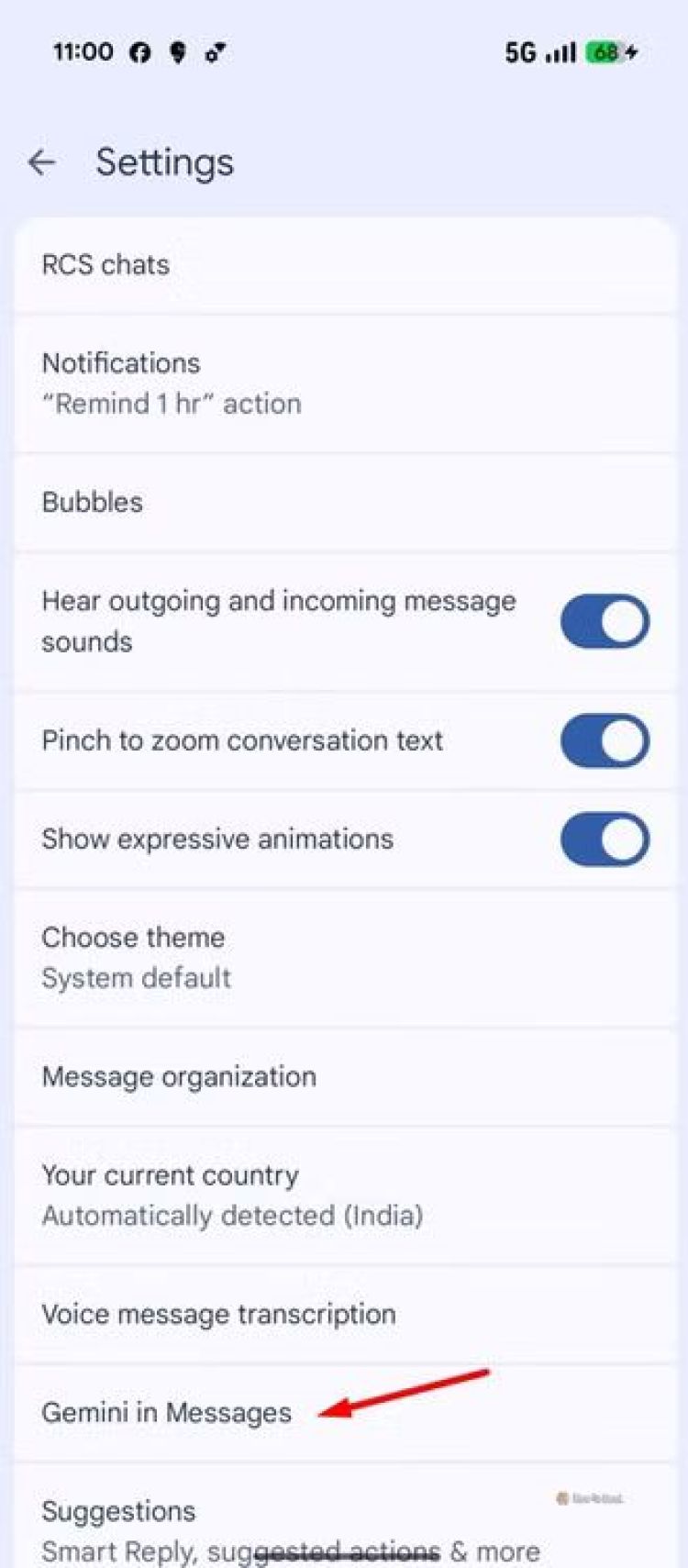The height and width of the screenshot is (1568, 688).
Task: Open Notifications settings
Action: coord(344,384)
